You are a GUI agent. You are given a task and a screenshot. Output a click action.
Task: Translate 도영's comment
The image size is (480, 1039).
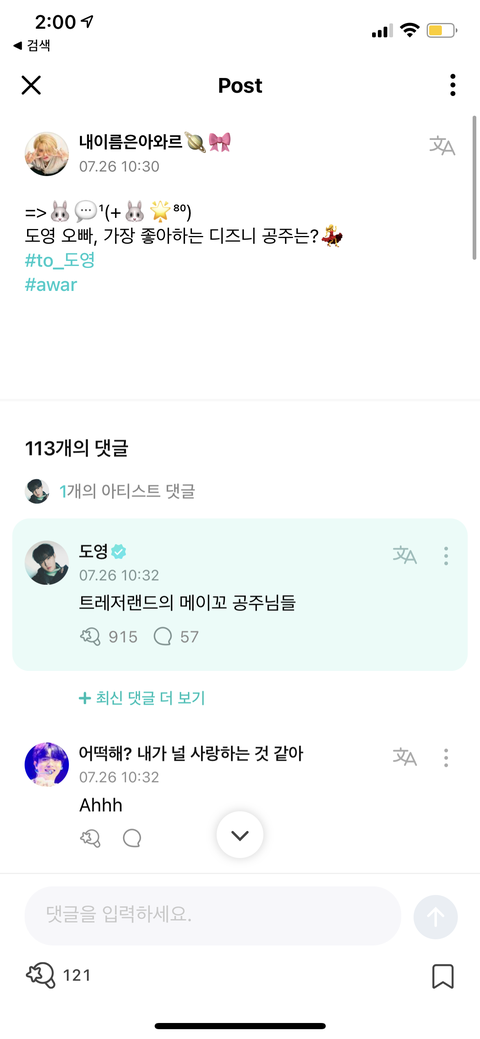click(404, 555)
